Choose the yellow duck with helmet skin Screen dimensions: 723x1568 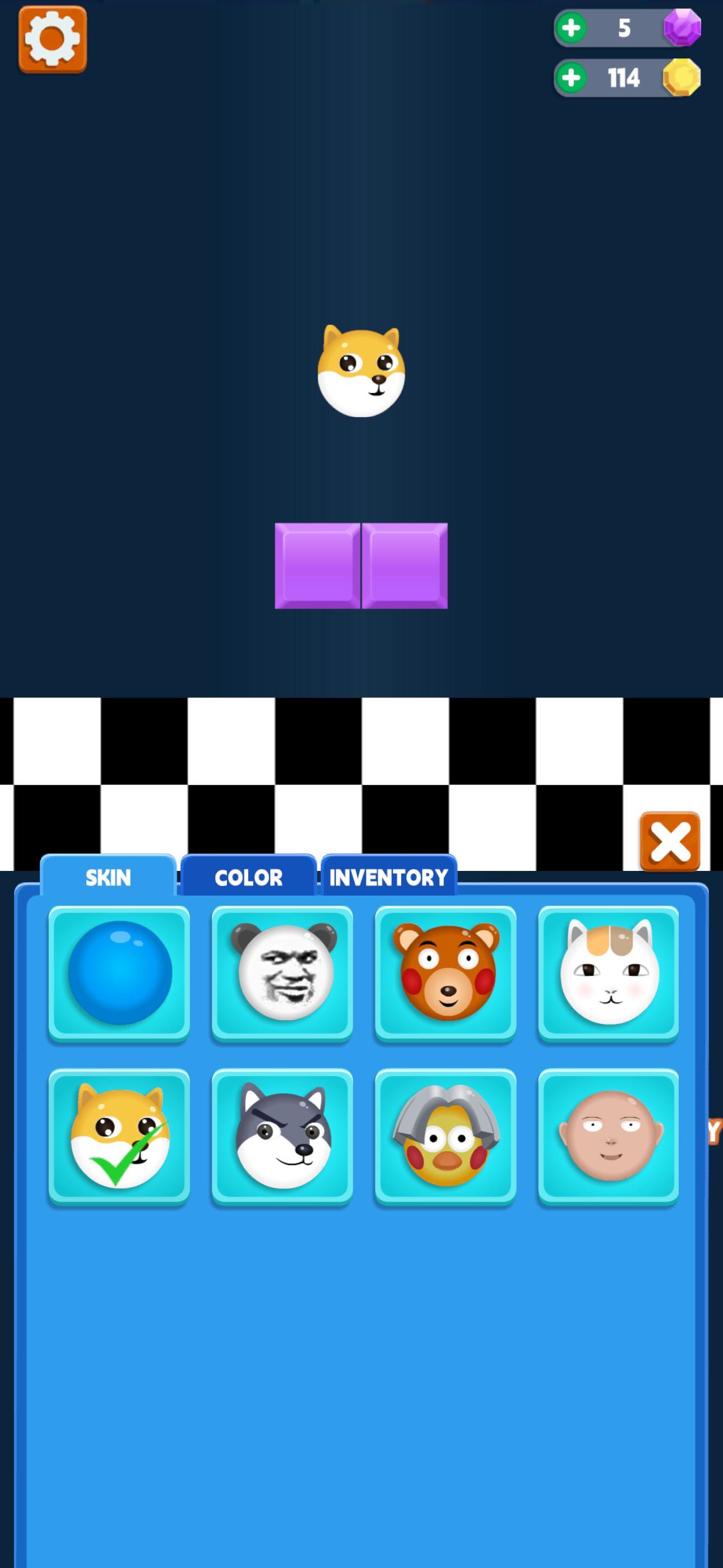click(446, 1135)
